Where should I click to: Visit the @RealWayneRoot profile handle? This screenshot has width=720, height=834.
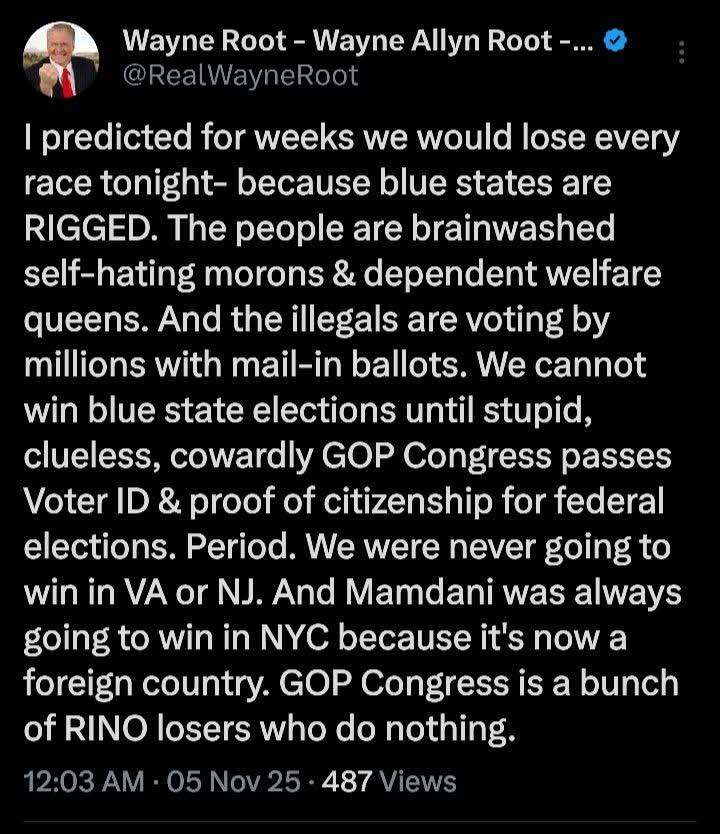point(240,76)
